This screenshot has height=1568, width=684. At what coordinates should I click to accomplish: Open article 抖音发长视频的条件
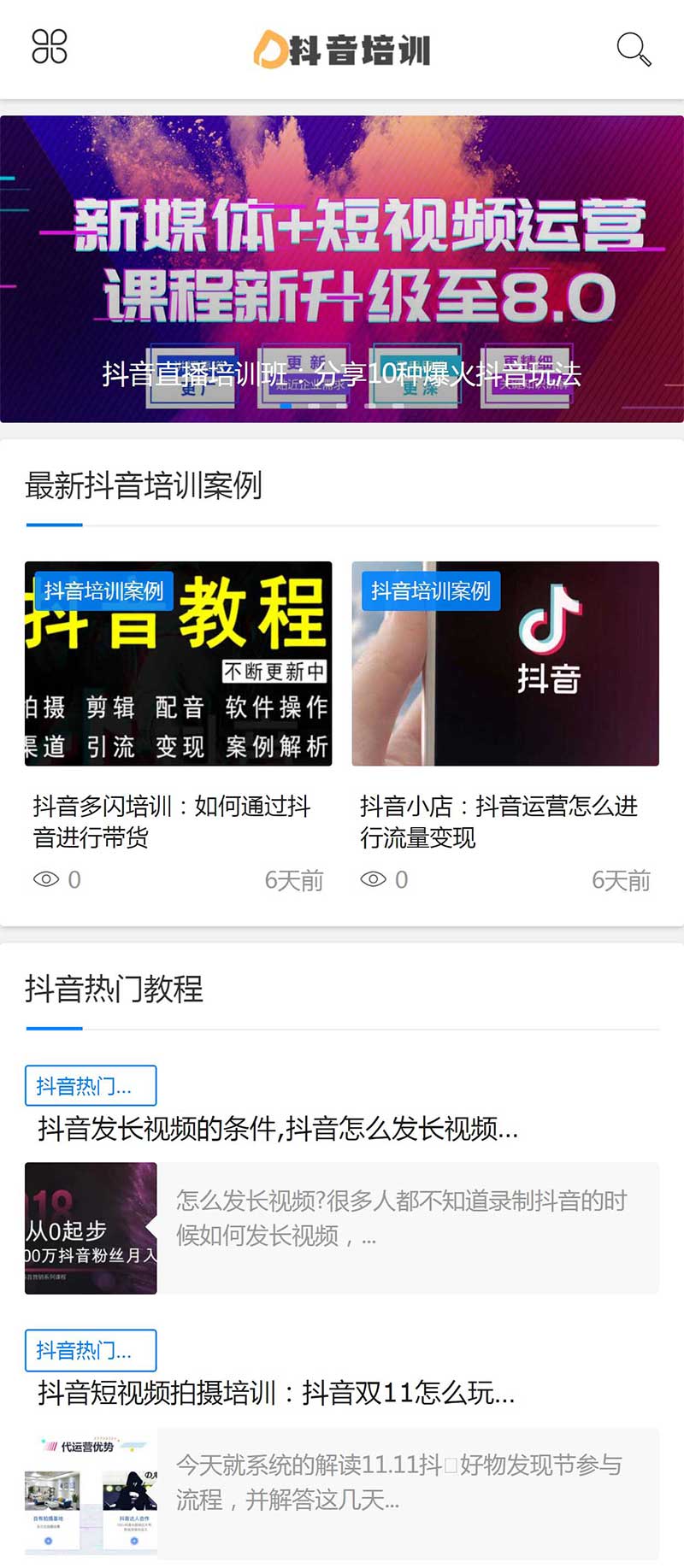(278, 1129)
